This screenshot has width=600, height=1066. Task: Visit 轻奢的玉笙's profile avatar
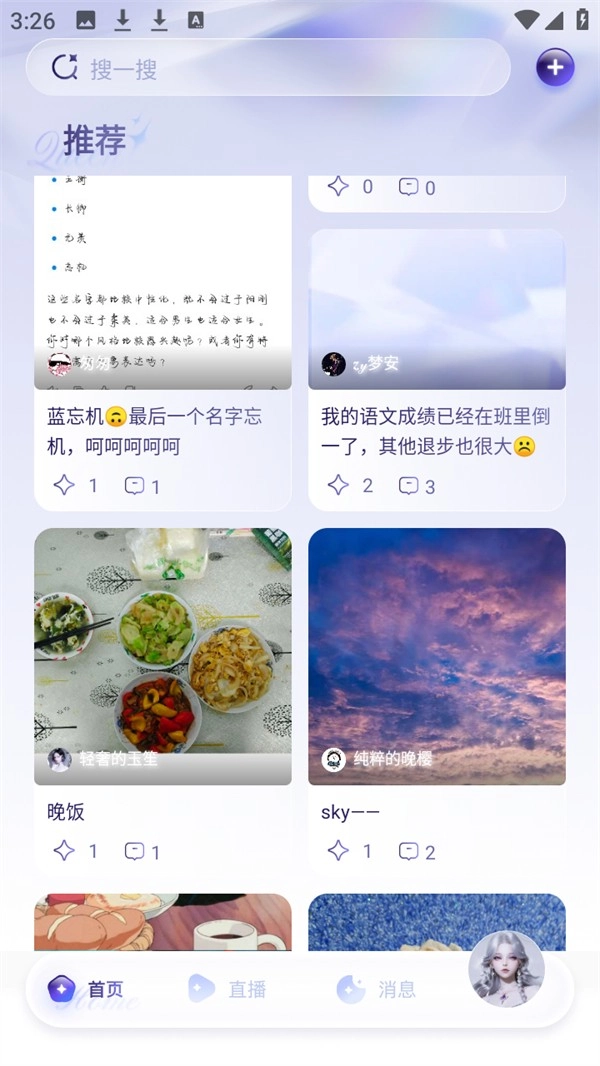(60, 759)
